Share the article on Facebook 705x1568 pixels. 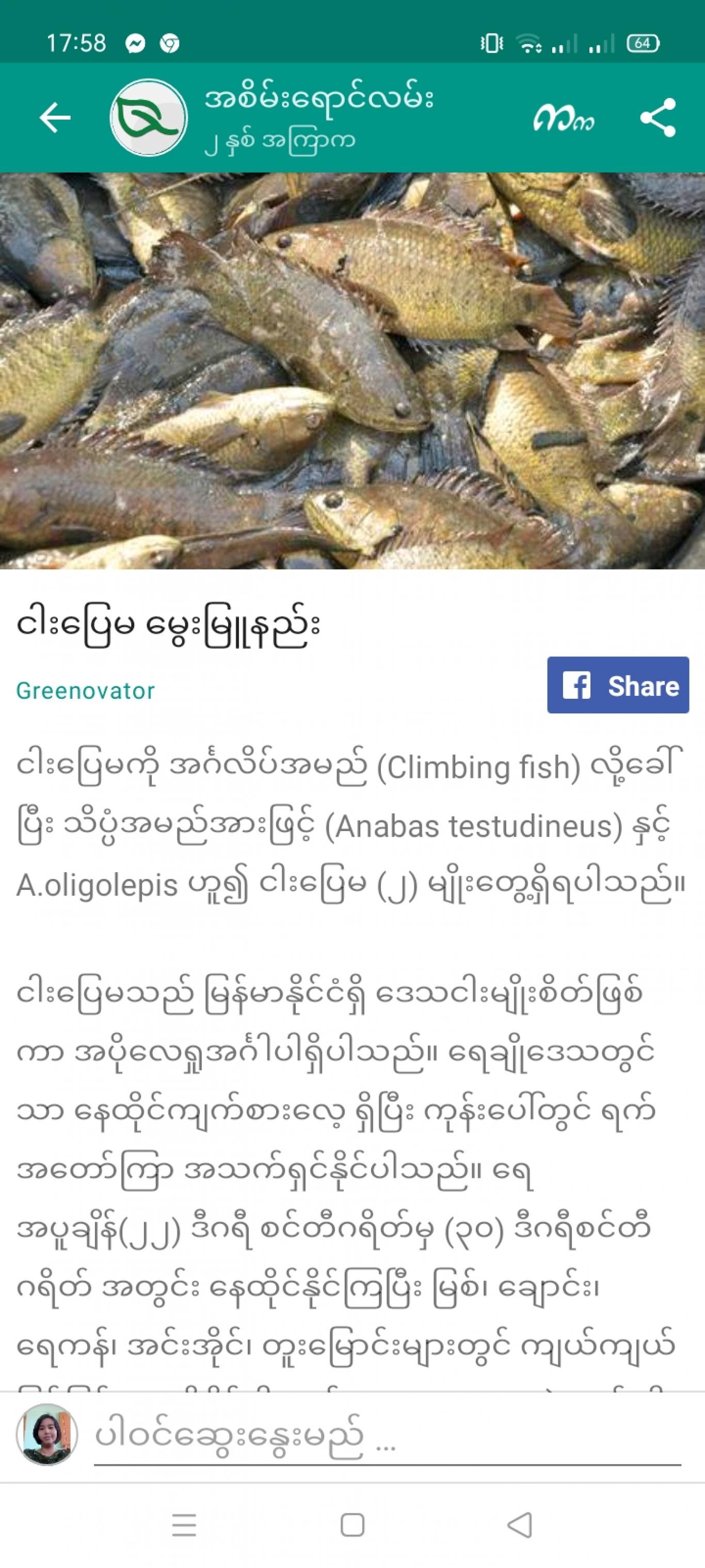[618, 685]
